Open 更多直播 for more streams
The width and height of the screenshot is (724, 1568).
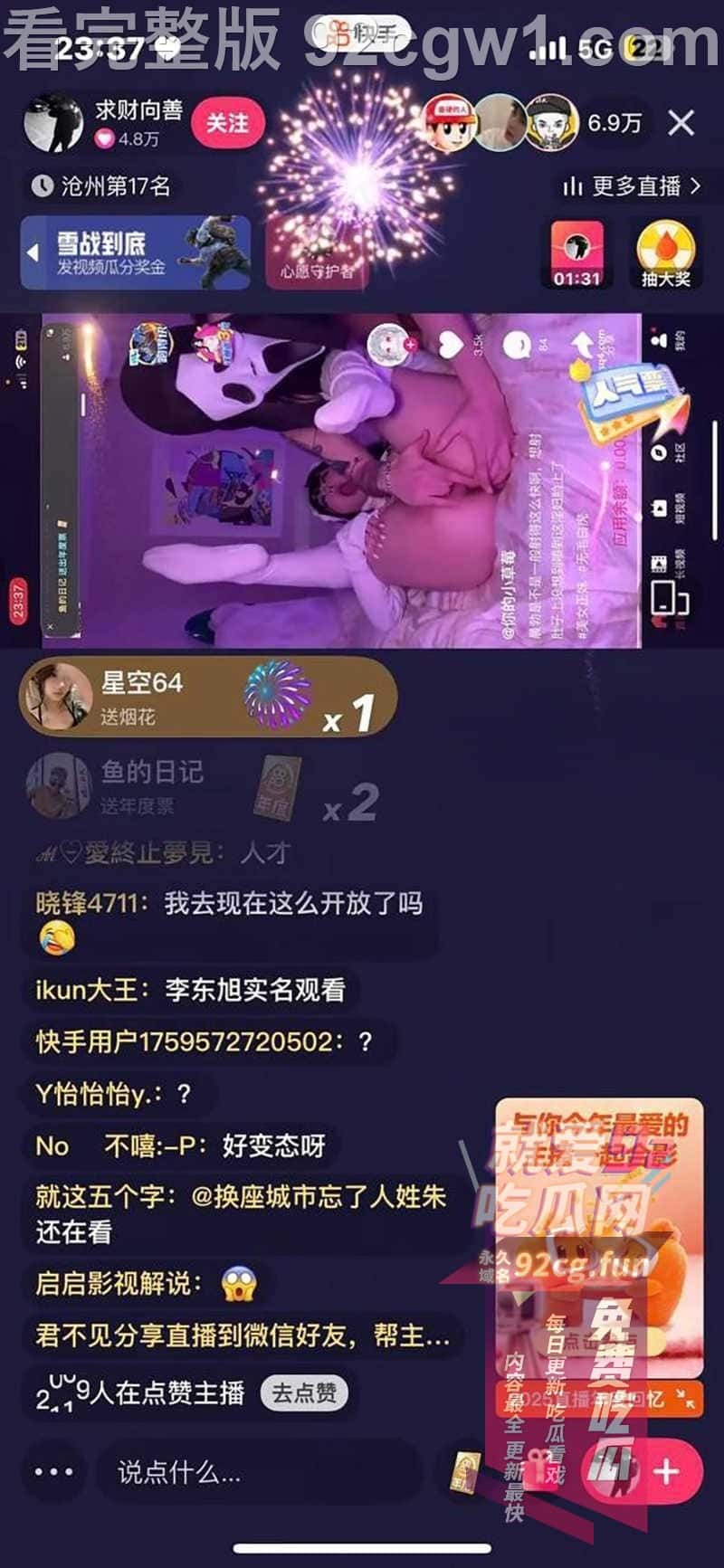[632, 186]
